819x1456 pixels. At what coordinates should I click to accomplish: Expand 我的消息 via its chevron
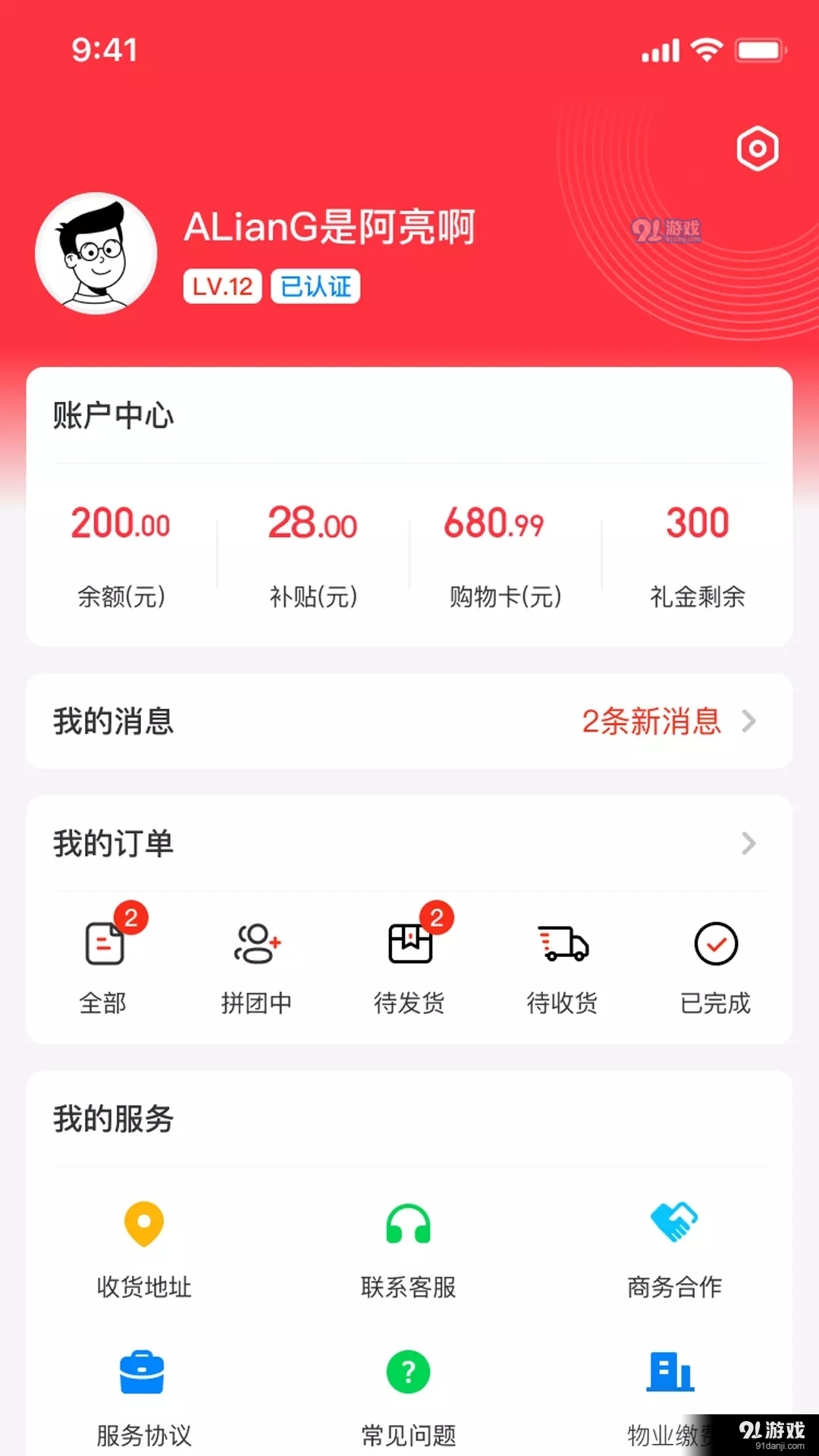point(749,722)
